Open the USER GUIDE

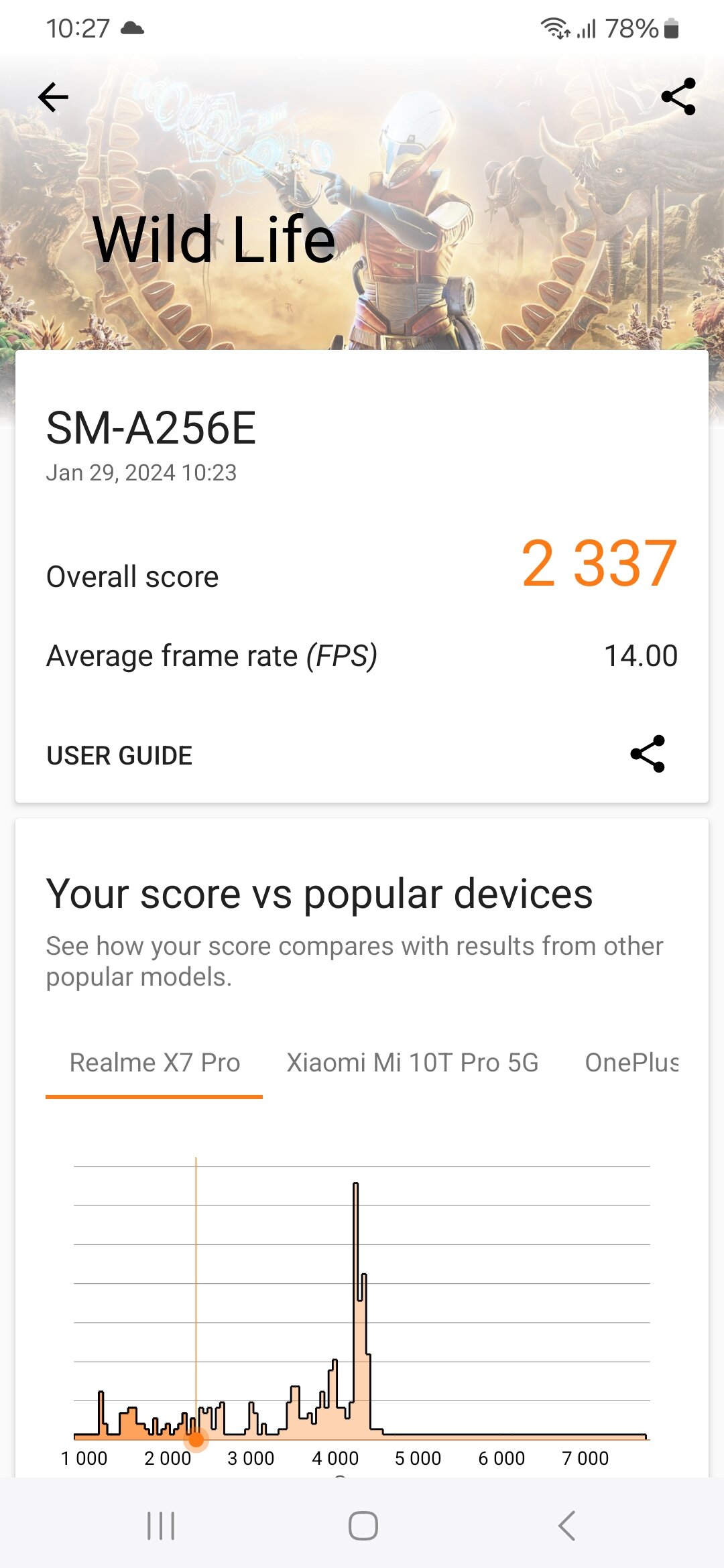[119, 756]
